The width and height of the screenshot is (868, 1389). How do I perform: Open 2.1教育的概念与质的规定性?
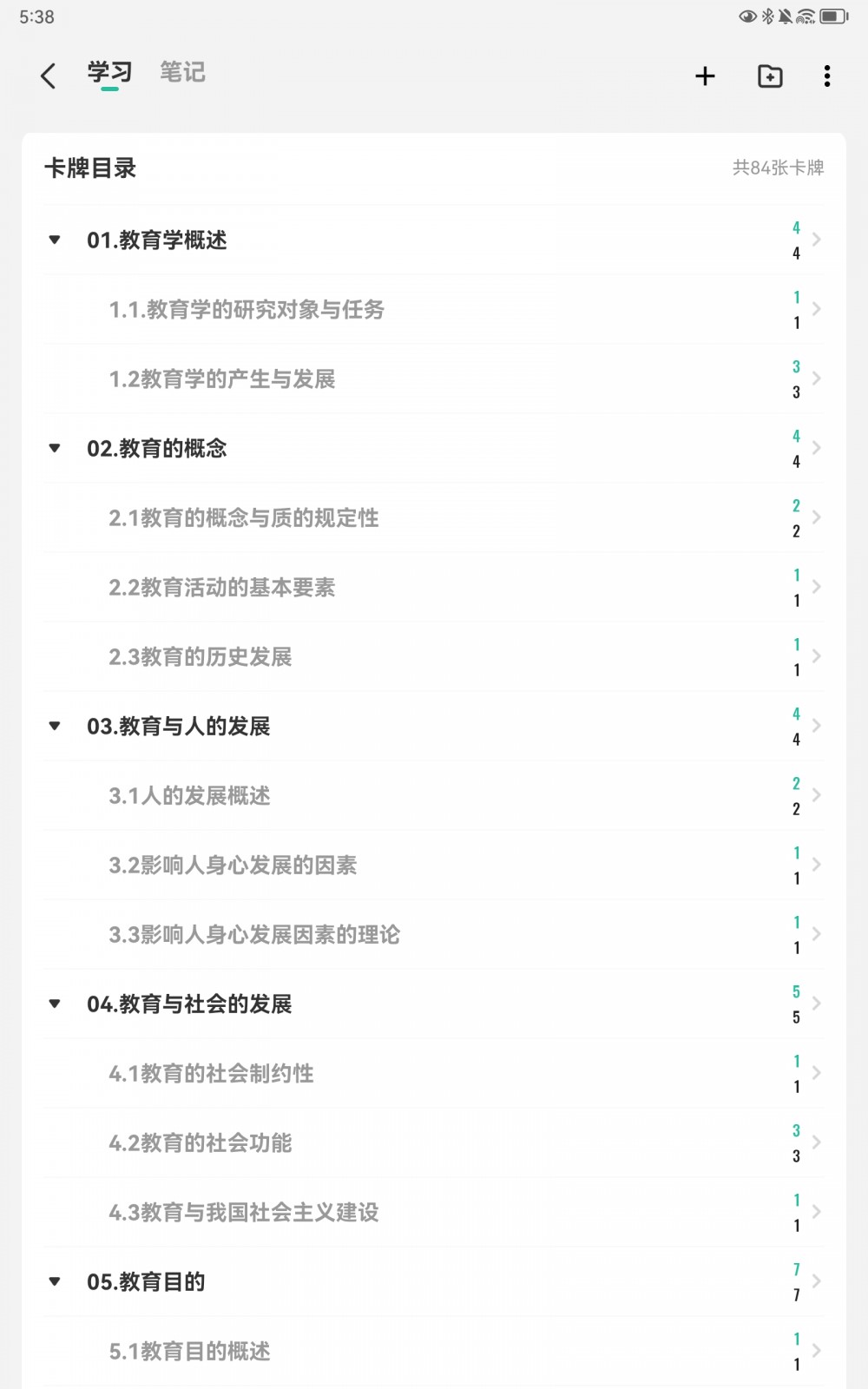[434, 517]
